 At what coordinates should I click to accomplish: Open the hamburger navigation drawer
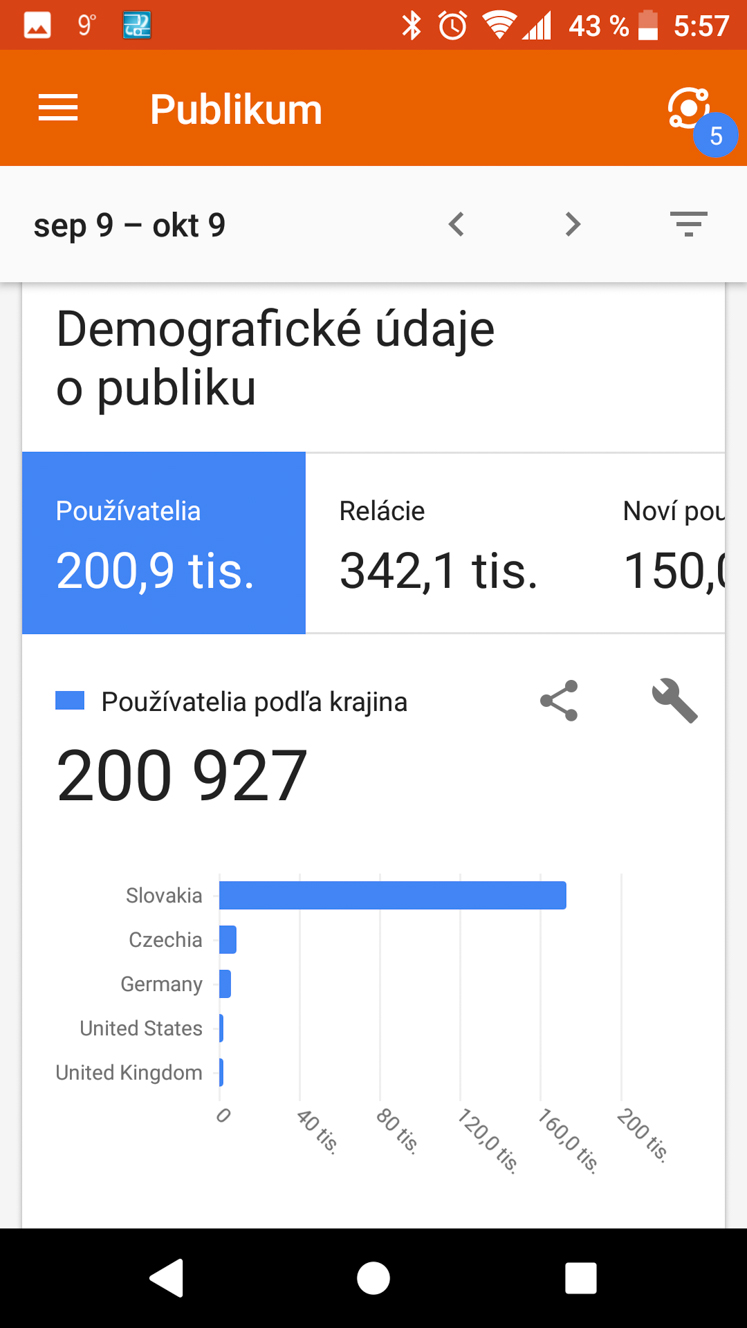click(x=58, y=108)
